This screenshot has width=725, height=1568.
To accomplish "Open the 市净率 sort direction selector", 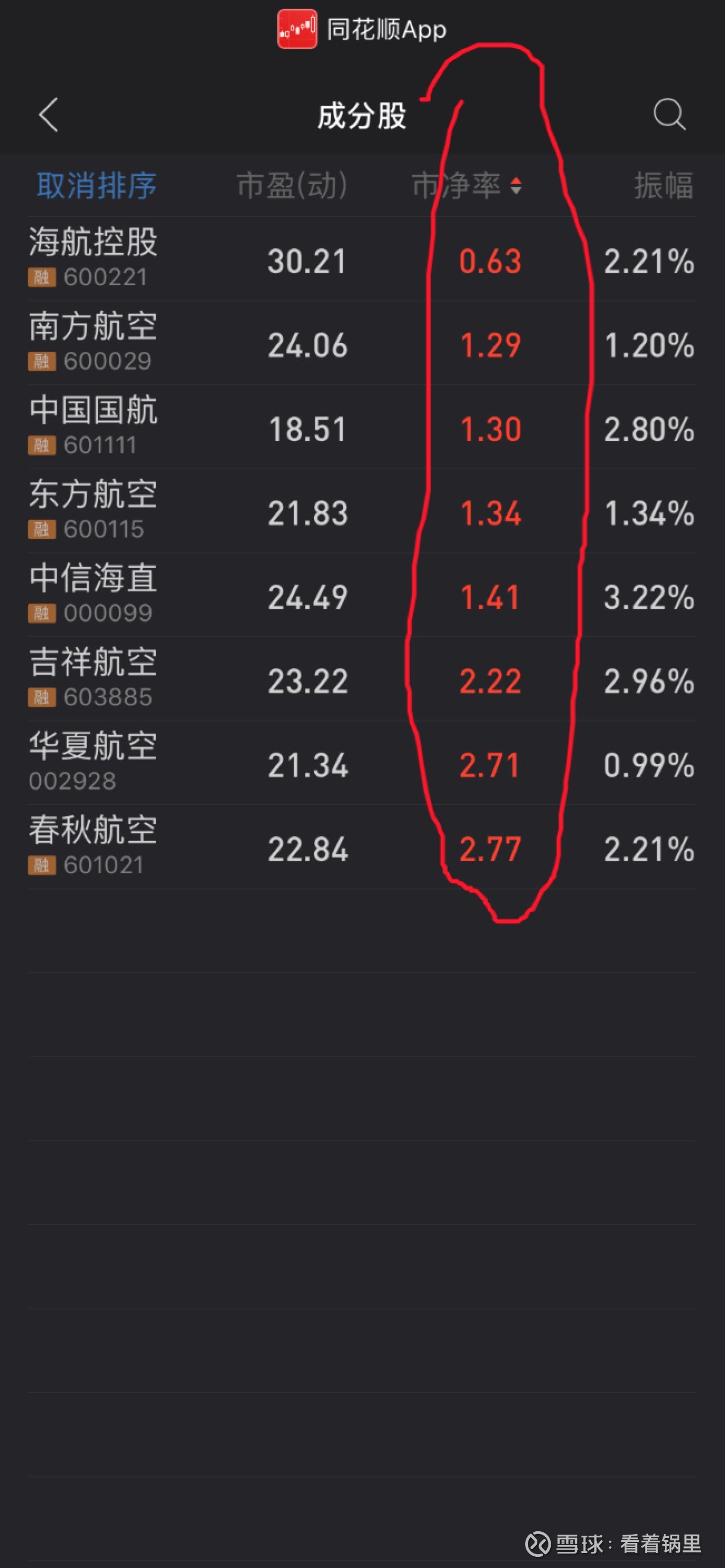I will coord(517,187).
